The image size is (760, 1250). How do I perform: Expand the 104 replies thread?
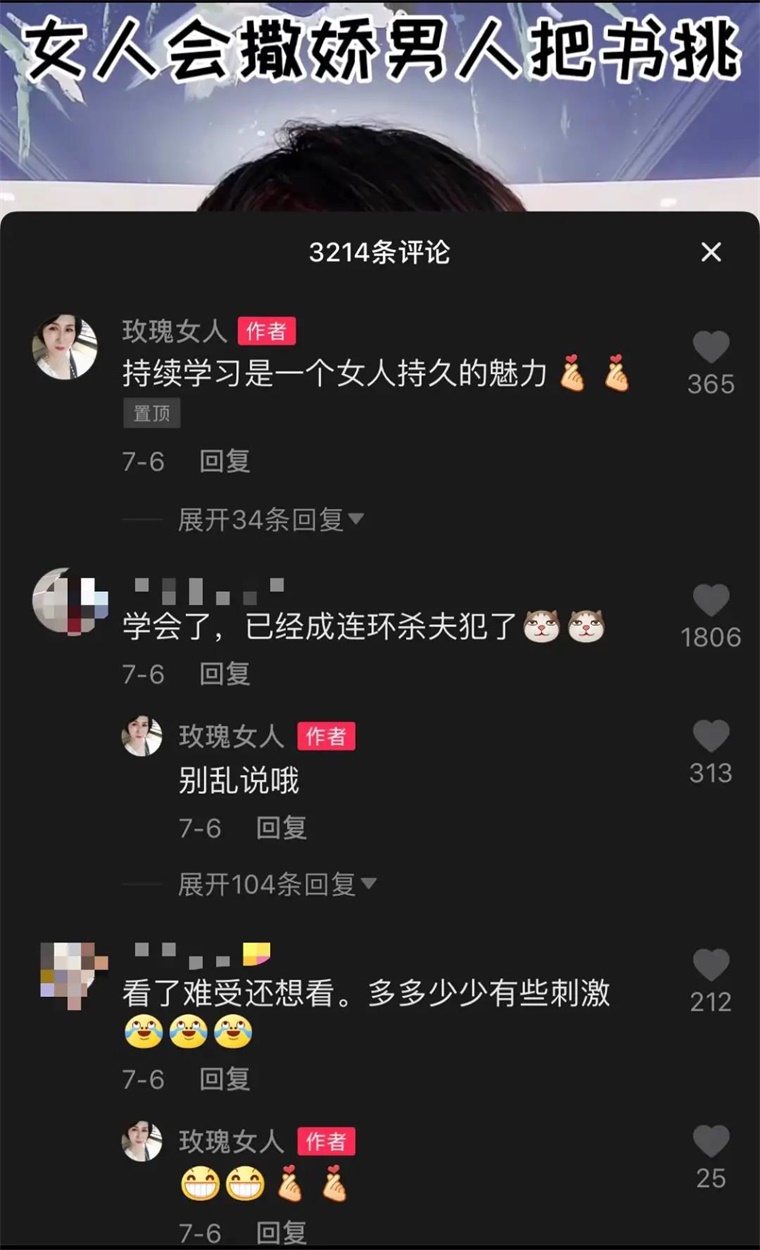pos(271,883)
